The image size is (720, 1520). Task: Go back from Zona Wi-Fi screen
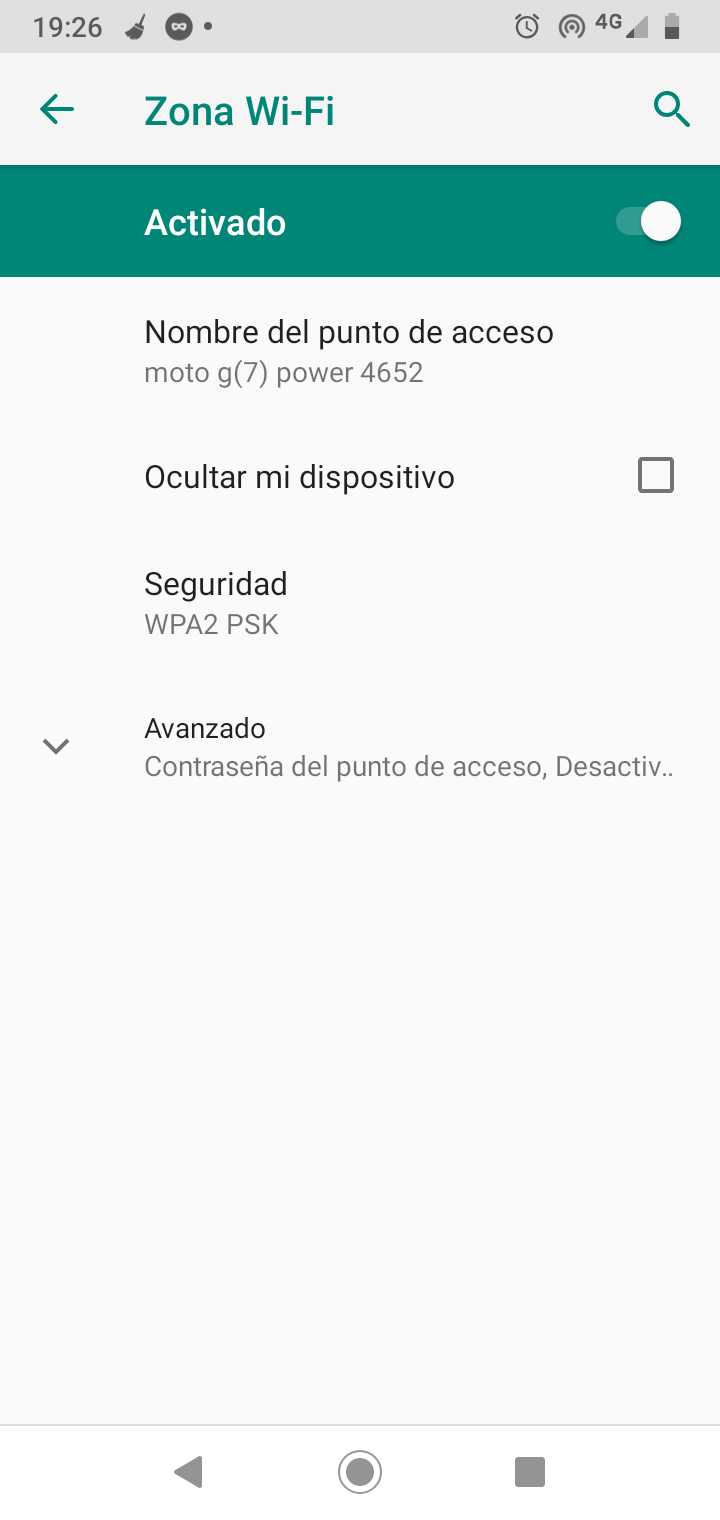pos(57,110)
